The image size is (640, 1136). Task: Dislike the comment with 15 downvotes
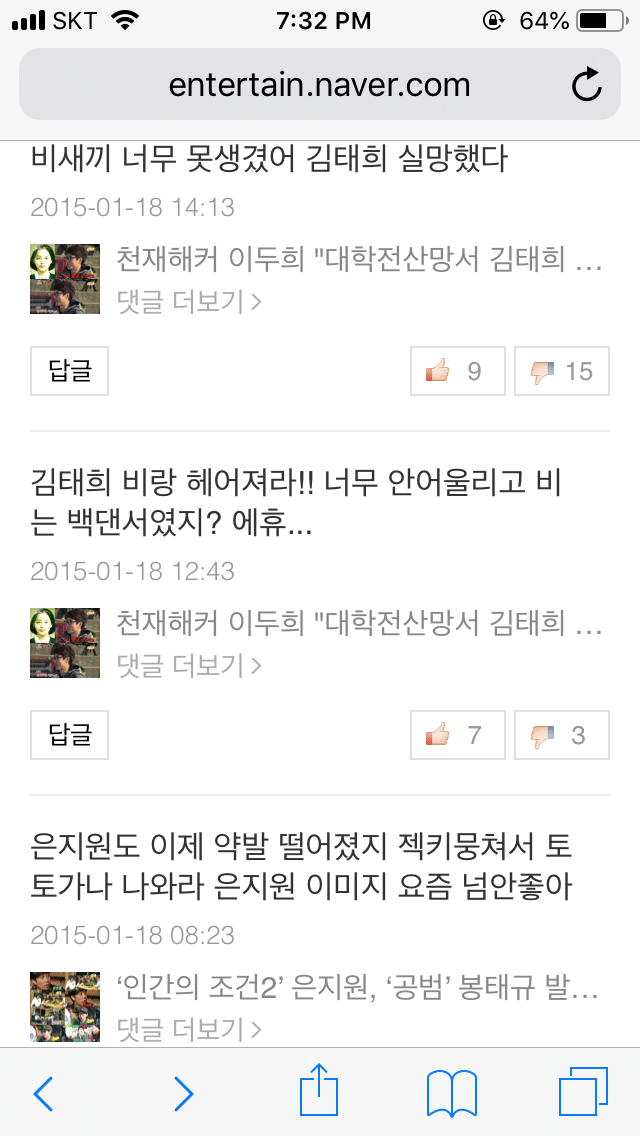coord(562,371)
